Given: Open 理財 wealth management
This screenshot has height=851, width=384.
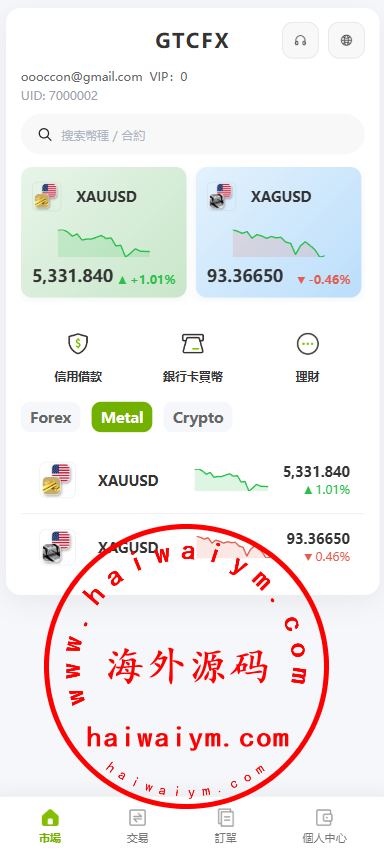Looking at the screenshot, I should pos(308,358).
